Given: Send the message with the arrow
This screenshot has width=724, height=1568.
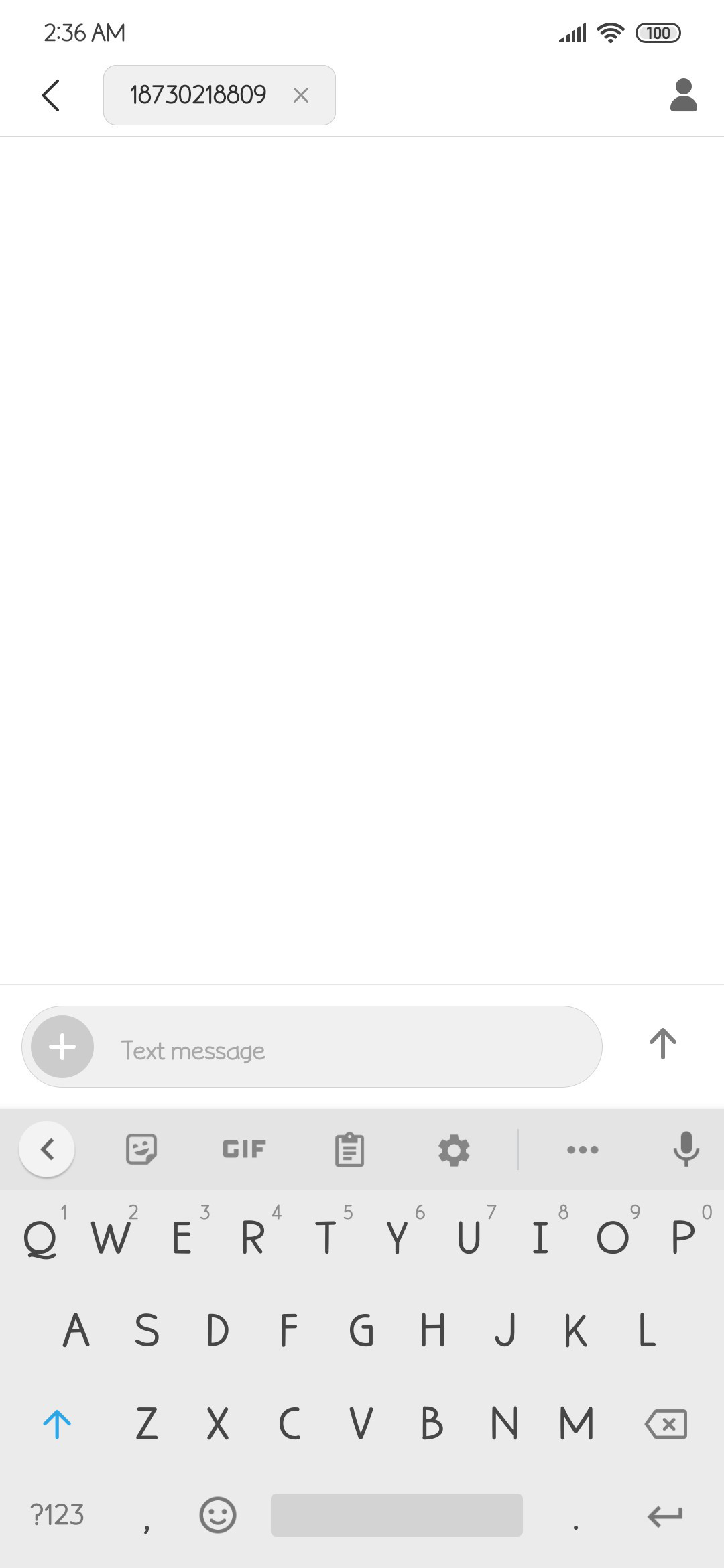Looking at the screenshot, I should 663,1044.
